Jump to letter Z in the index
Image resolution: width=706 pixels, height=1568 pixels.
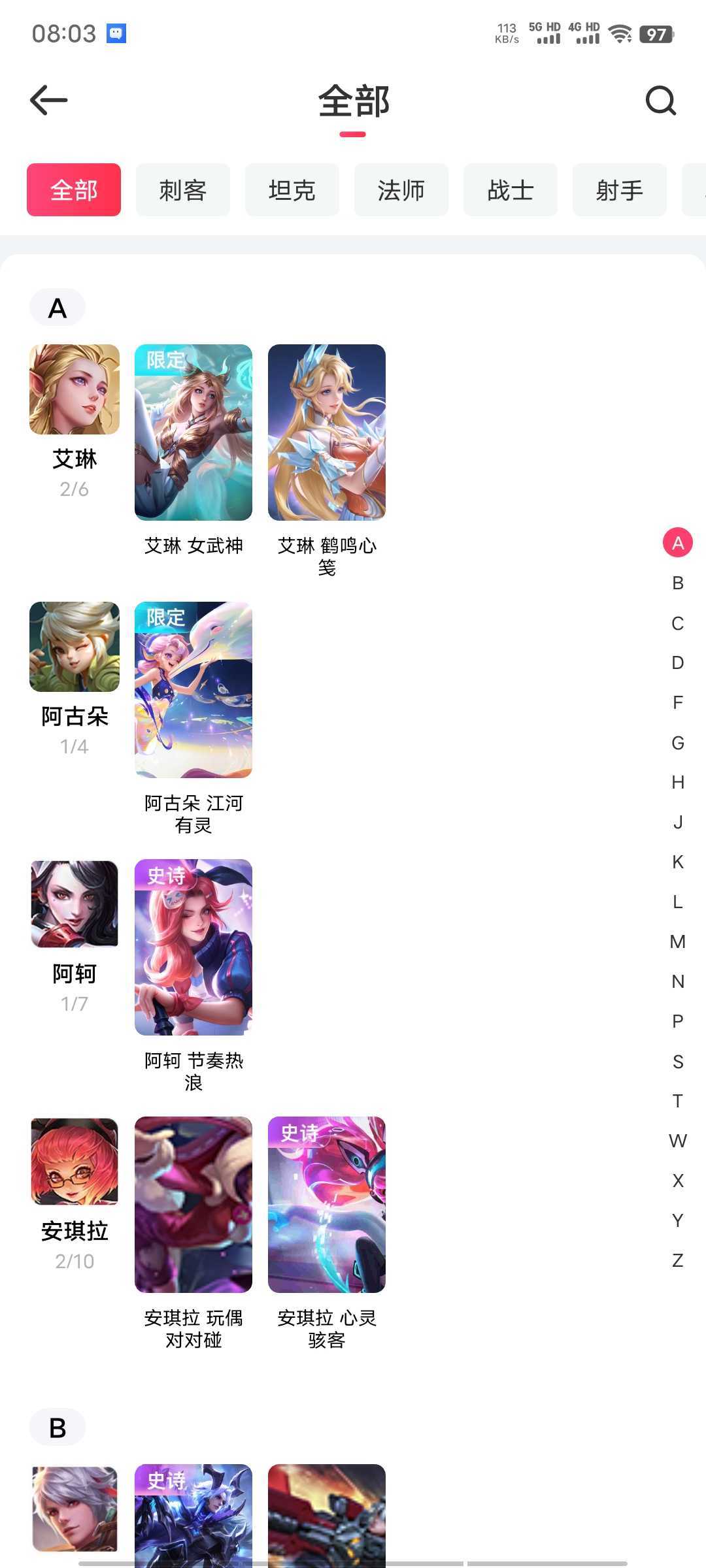coord(678,1260)
